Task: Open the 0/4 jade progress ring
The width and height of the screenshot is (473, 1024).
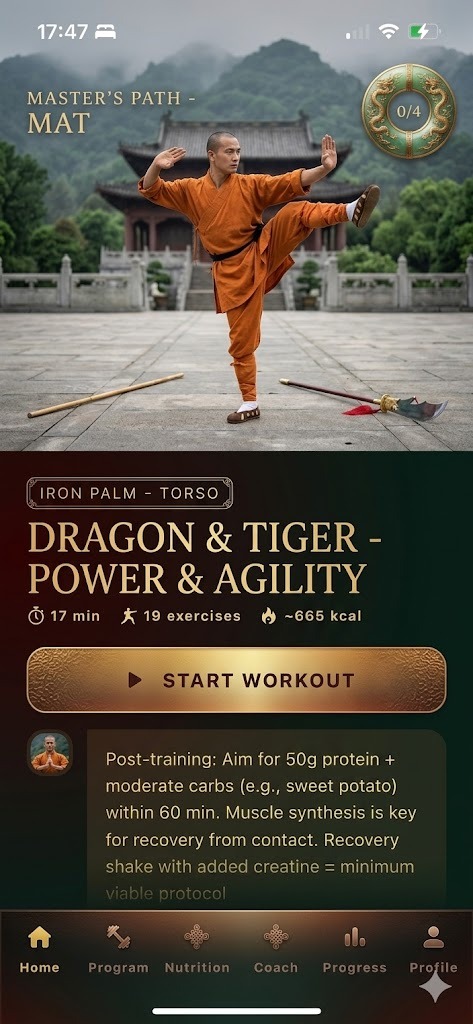Action: click(x=409, y=110)
